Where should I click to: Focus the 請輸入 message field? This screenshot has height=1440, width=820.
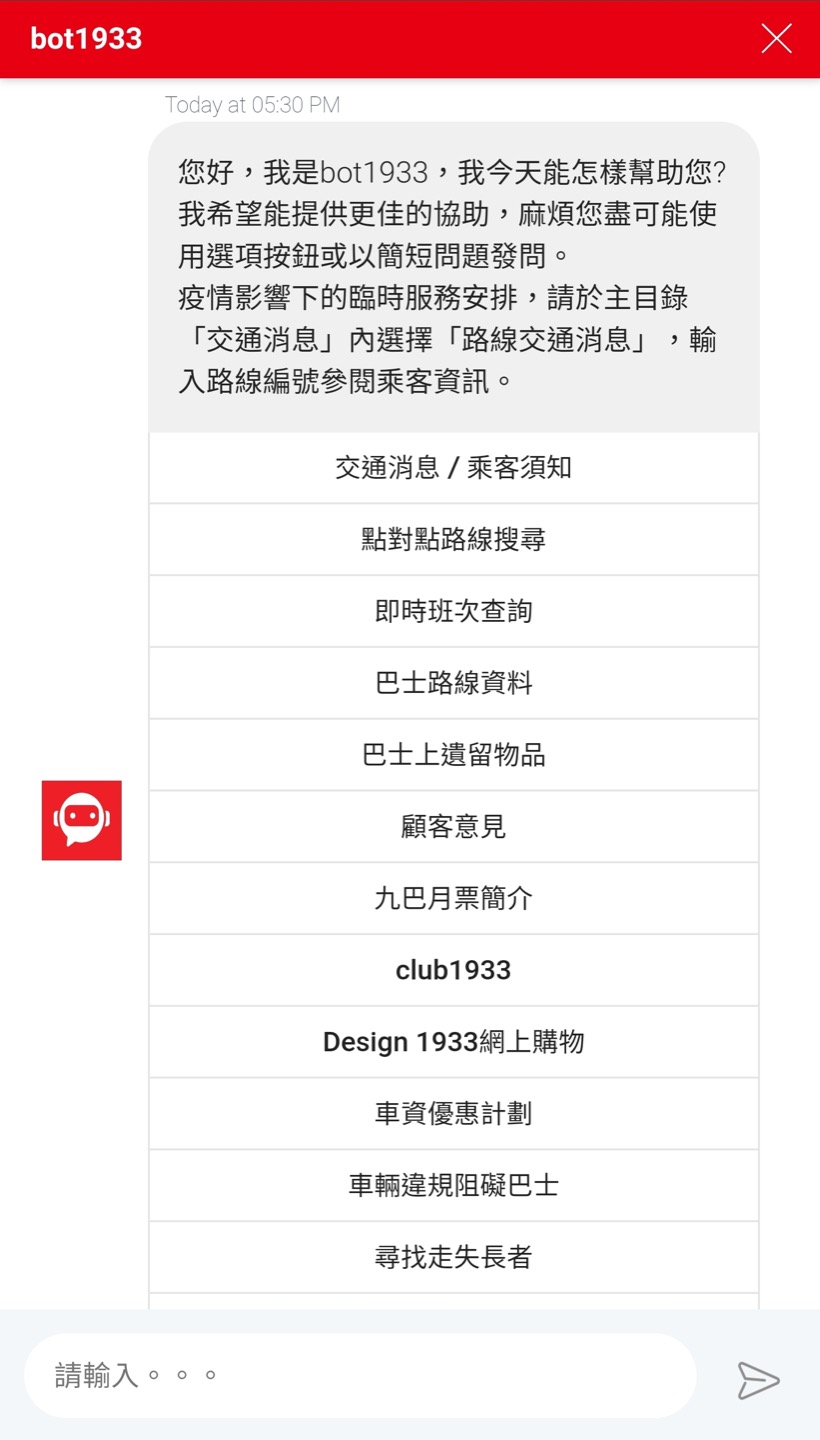[x=360, y=1376]
